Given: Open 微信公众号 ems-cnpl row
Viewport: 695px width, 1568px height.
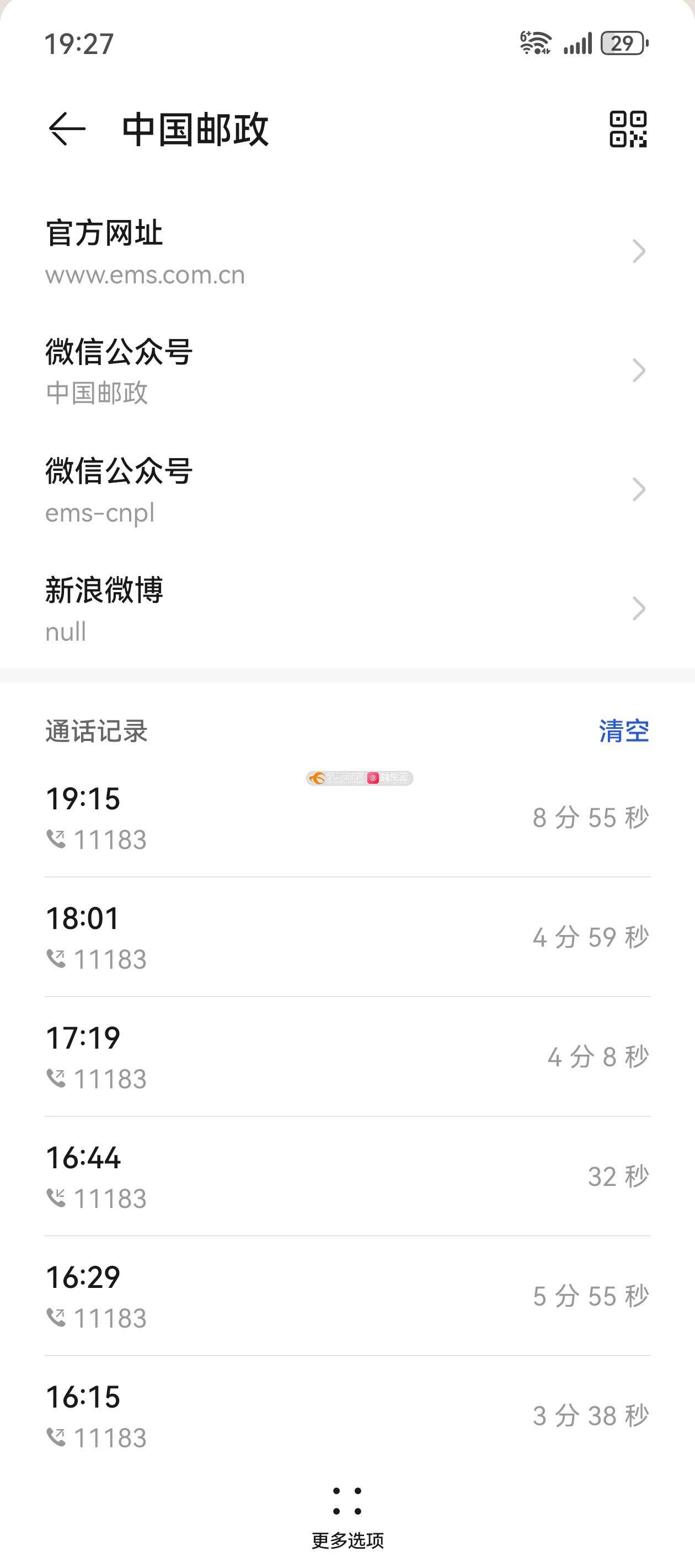Looking at the screenshot, I should pyautogui.click(x=347, y=490).
